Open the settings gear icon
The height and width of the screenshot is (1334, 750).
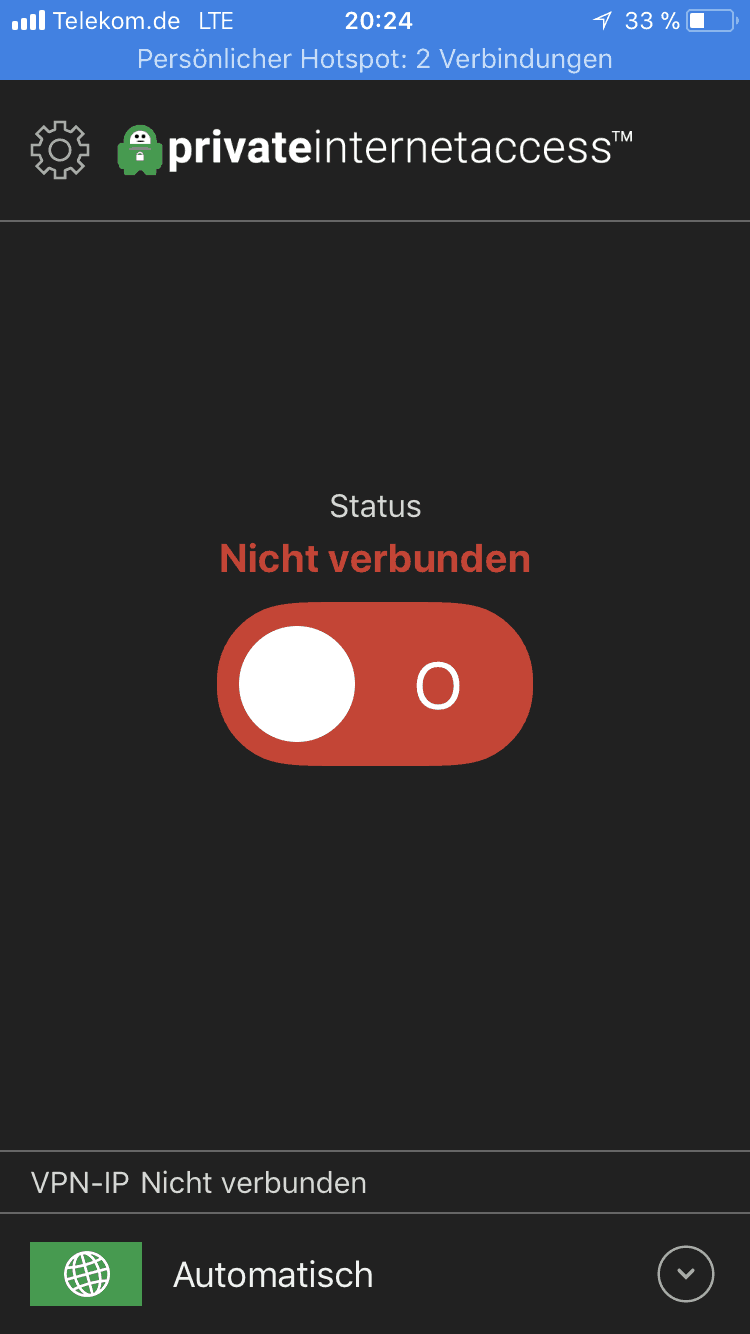60,150
